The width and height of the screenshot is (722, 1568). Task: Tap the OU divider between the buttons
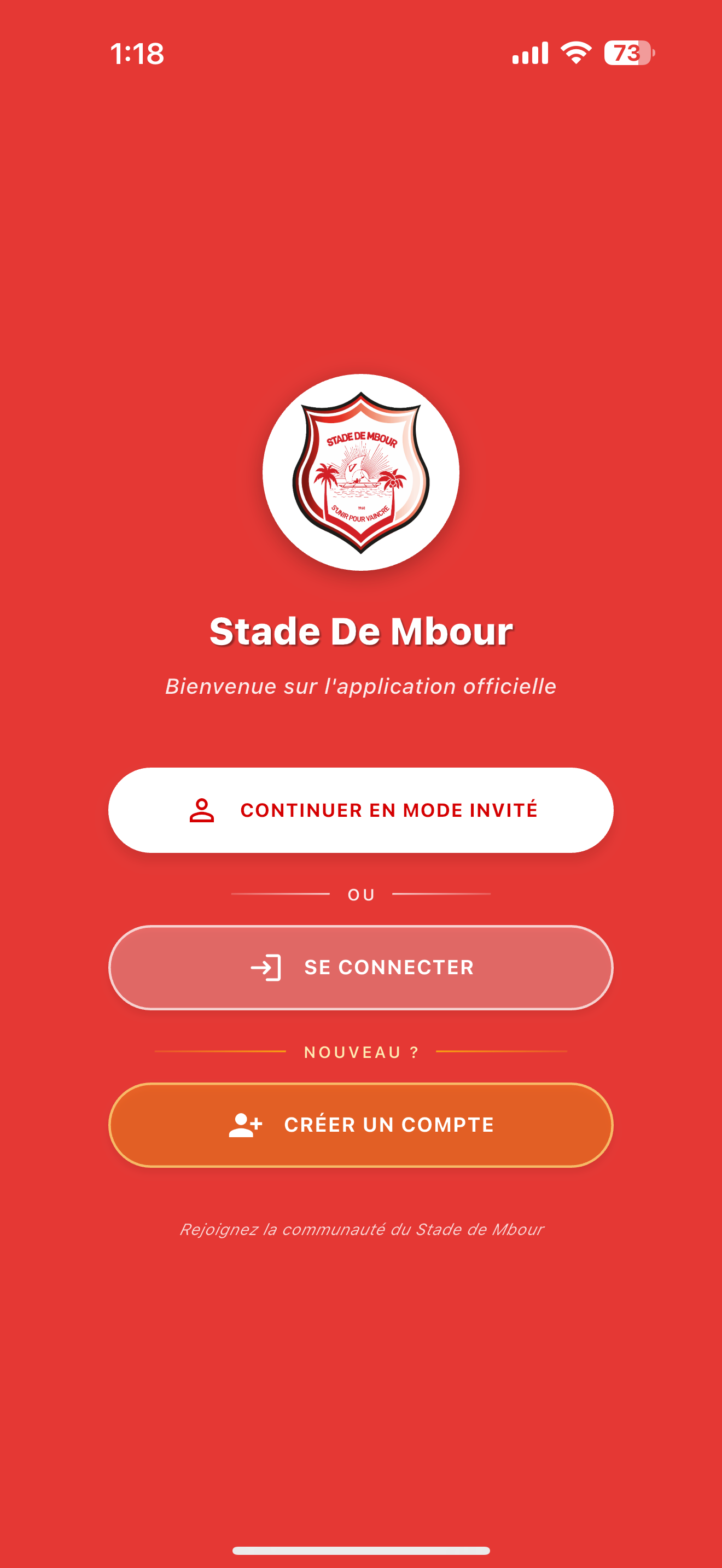360,895
